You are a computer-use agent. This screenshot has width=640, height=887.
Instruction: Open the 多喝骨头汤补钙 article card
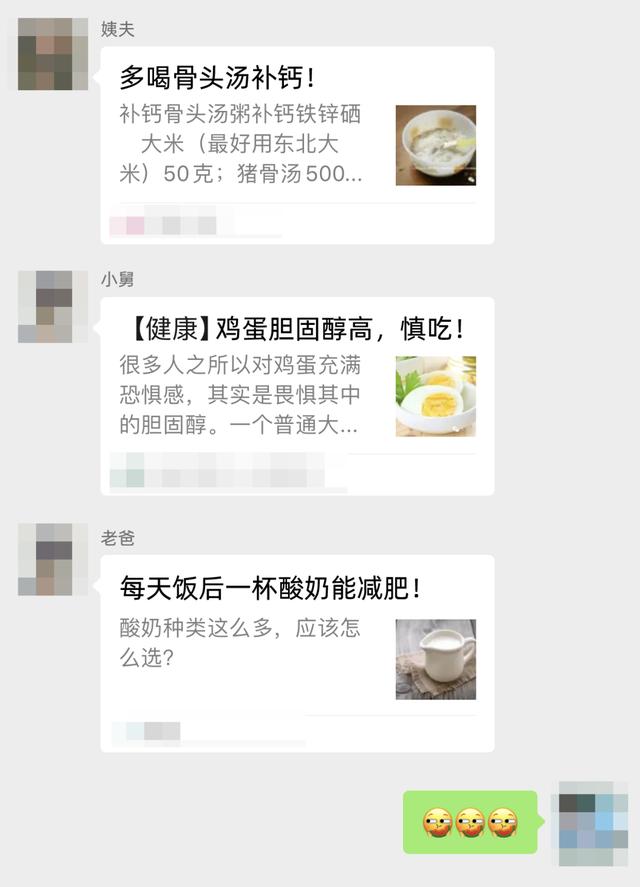coord(297,145)
